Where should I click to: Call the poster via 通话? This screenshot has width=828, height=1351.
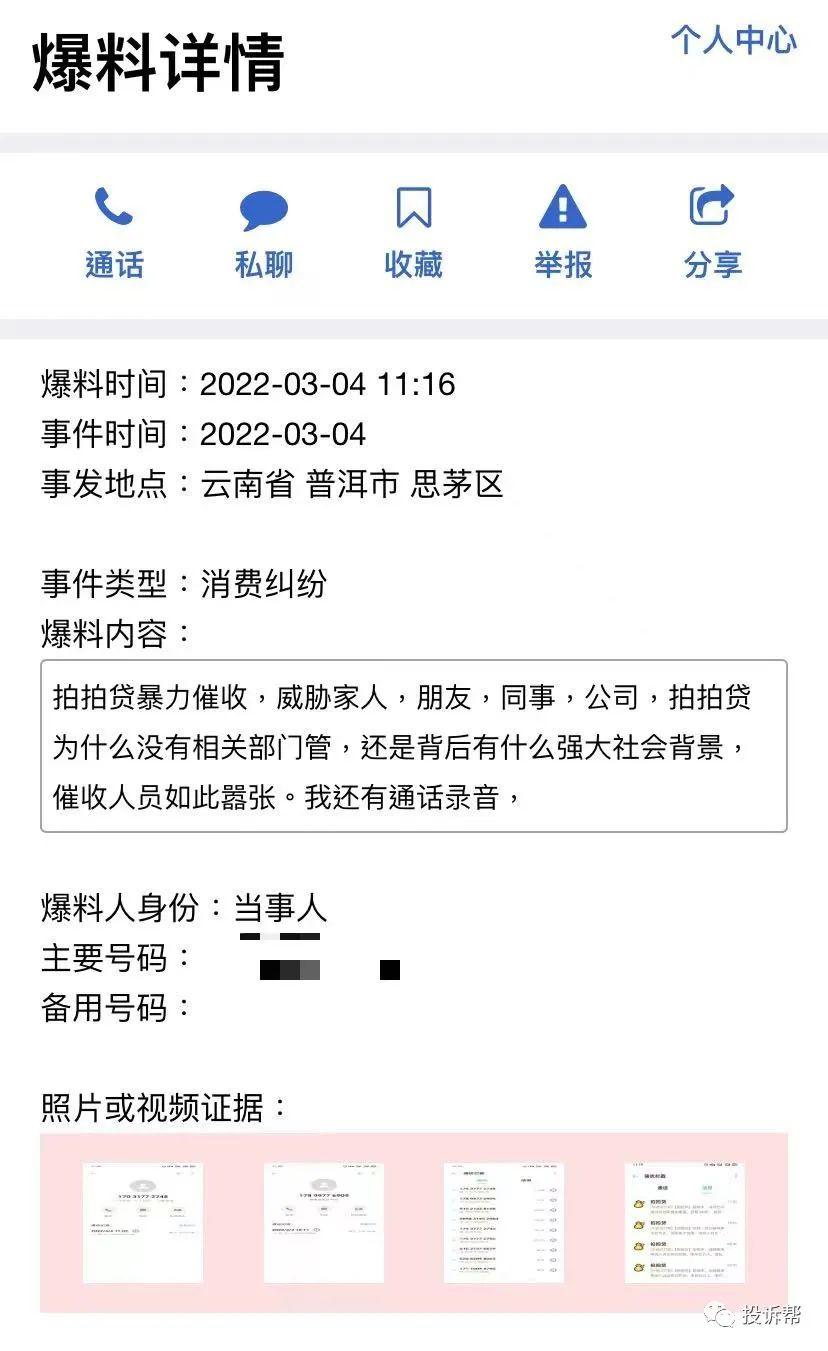[x=114, y=233]
